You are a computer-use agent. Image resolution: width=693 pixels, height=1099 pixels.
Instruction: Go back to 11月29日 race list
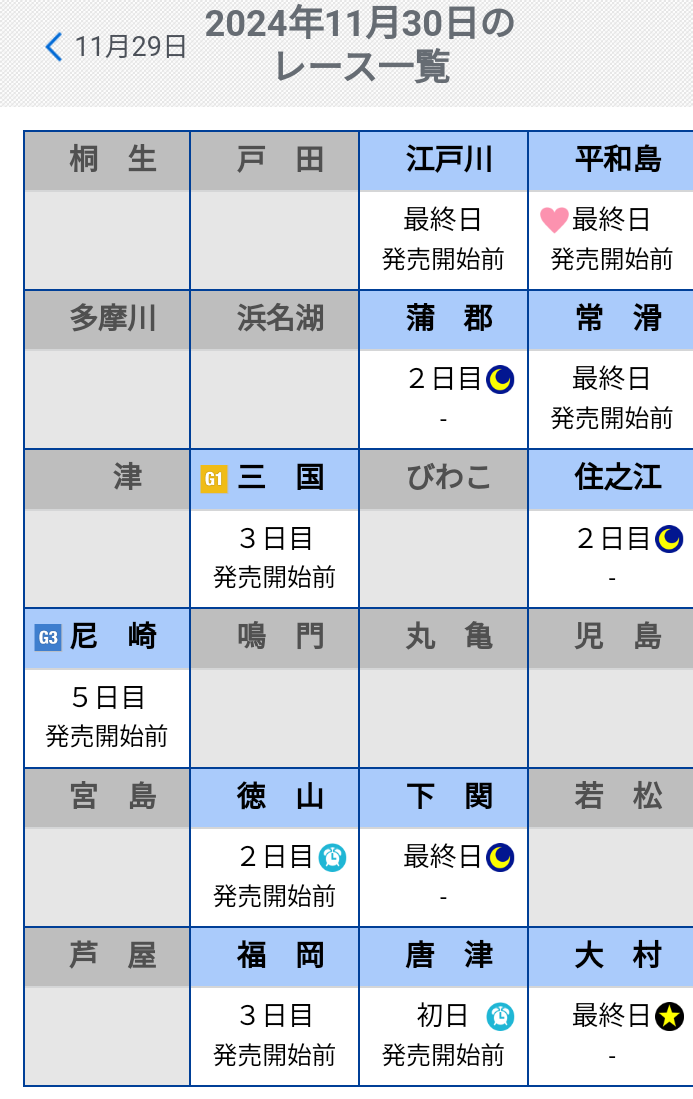click(116, 46)
